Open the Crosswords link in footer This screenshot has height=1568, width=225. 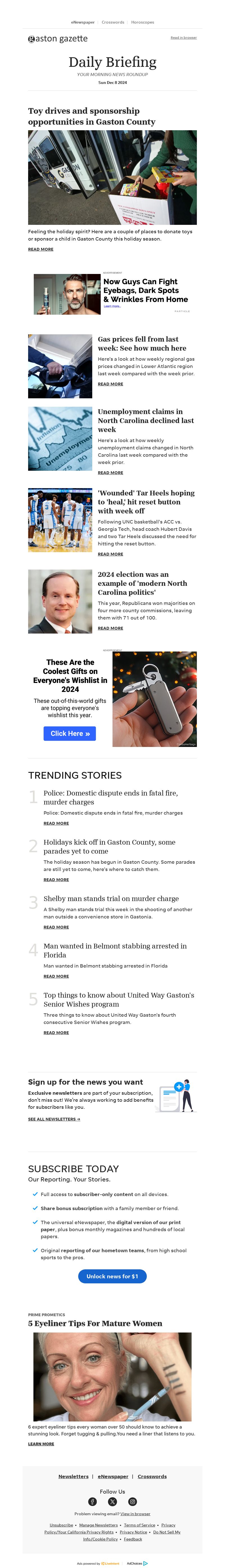(152, 1476)
